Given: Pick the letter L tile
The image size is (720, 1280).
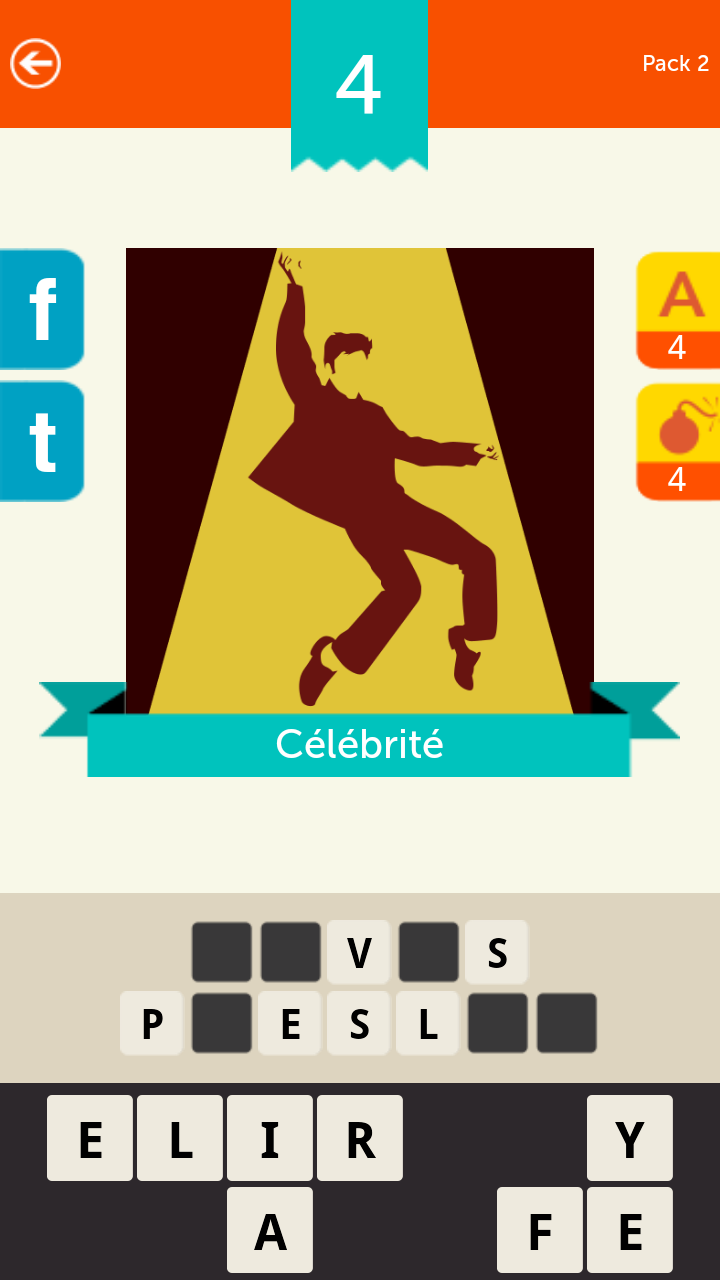Looking at the screenshot, I should tap(180, 1138).
